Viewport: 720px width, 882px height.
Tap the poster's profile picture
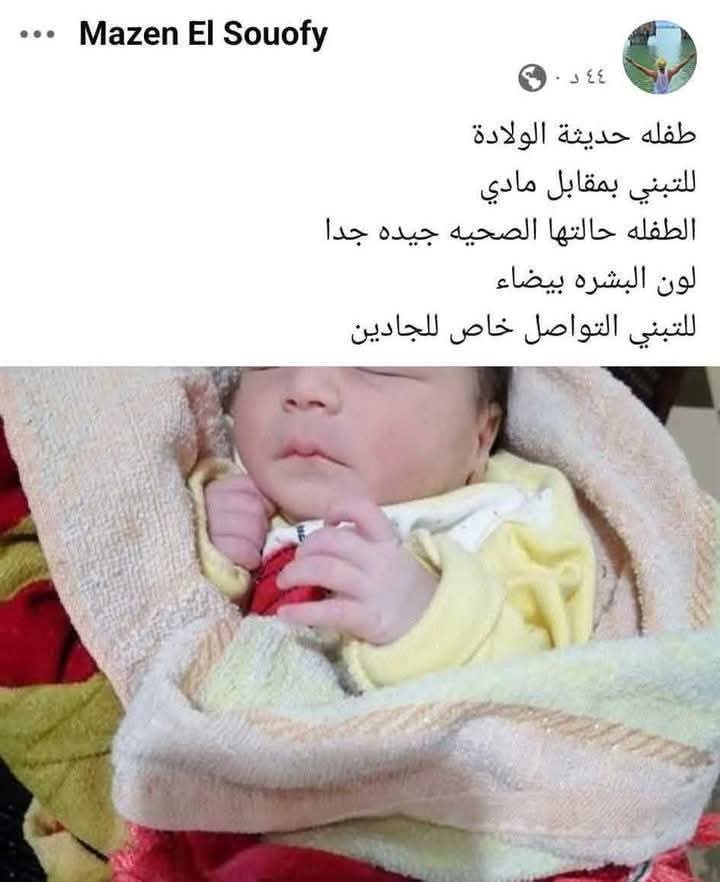tap(659, 57)
